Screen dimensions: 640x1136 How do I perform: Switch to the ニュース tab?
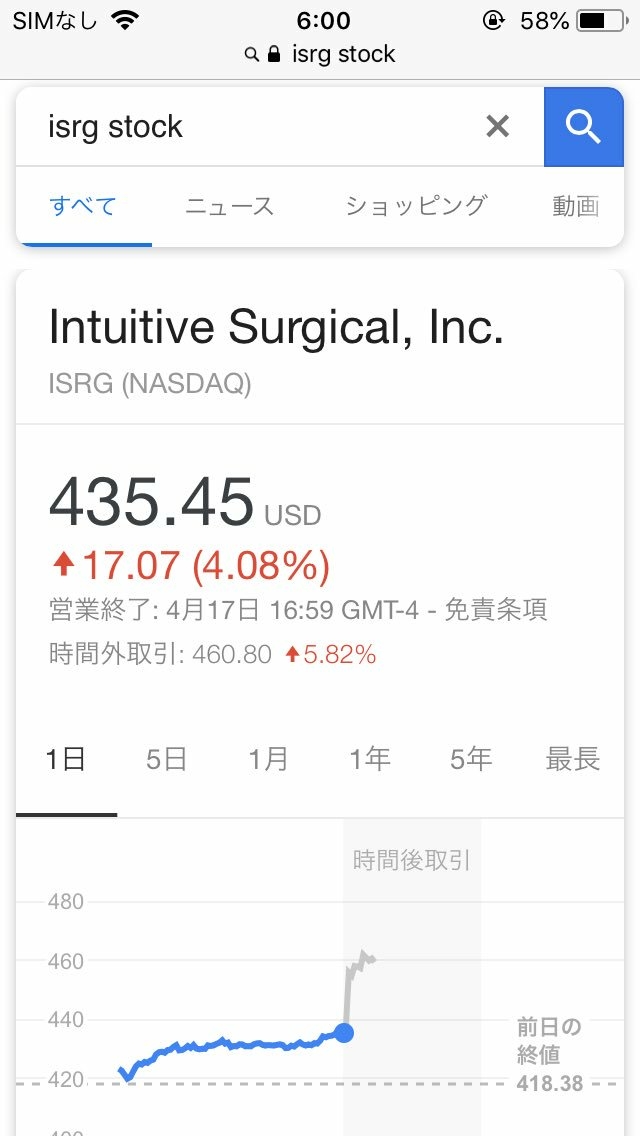[x=229, y=206]
